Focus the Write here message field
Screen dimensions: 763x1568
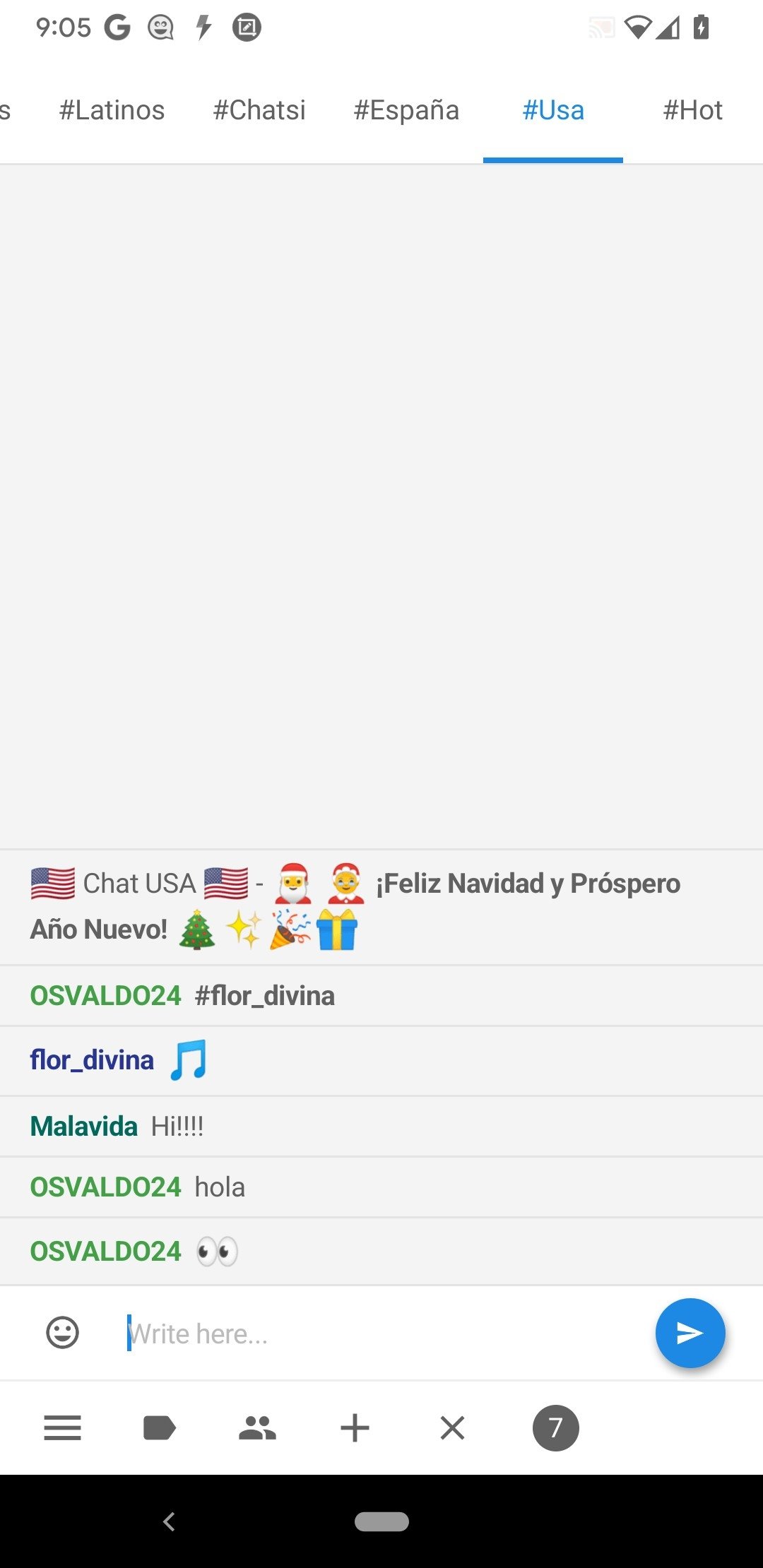click(381, 1334)
